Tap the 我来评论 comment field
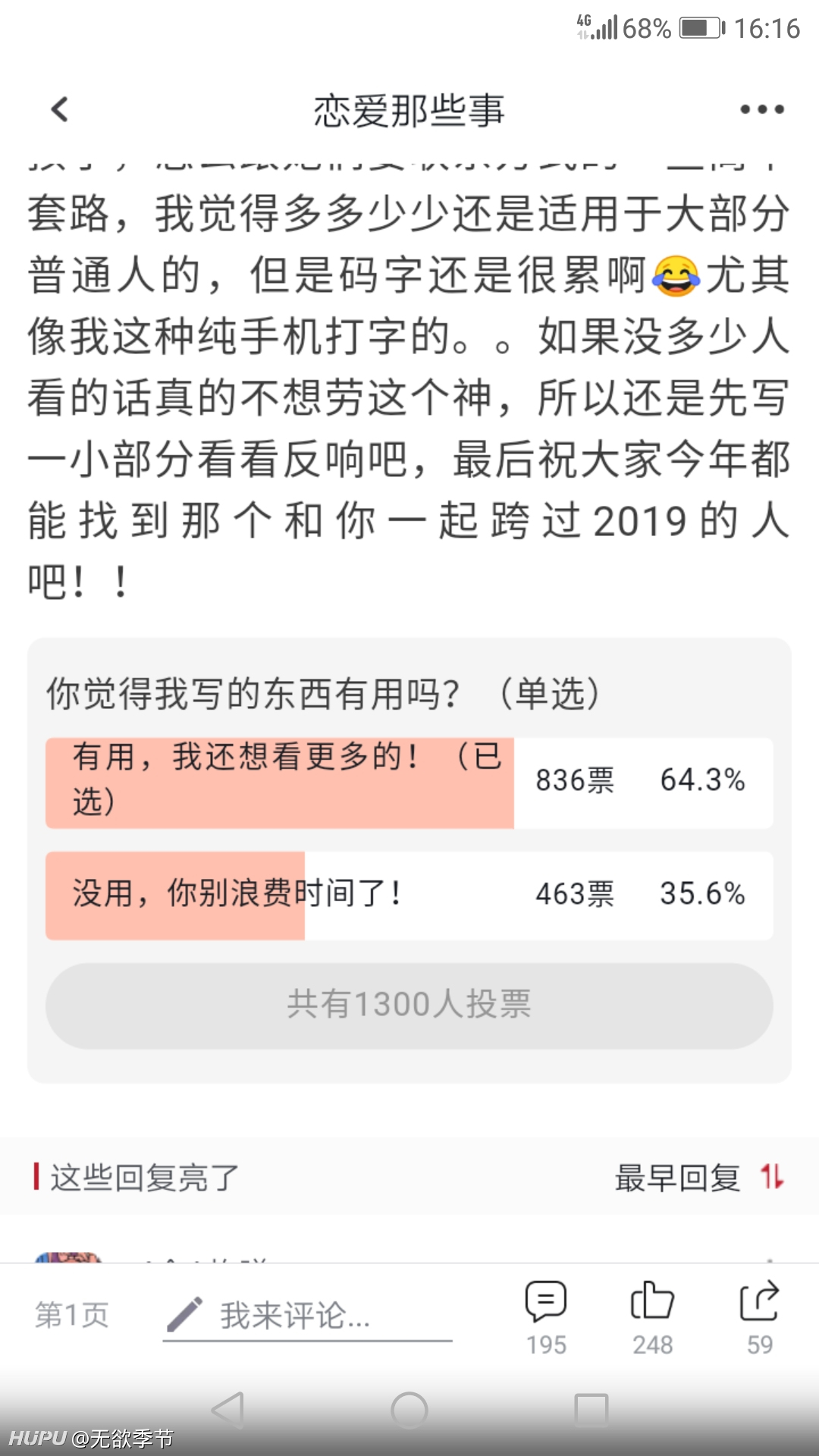Viewport: 819px width, 1456px height. pos(307,1316)
